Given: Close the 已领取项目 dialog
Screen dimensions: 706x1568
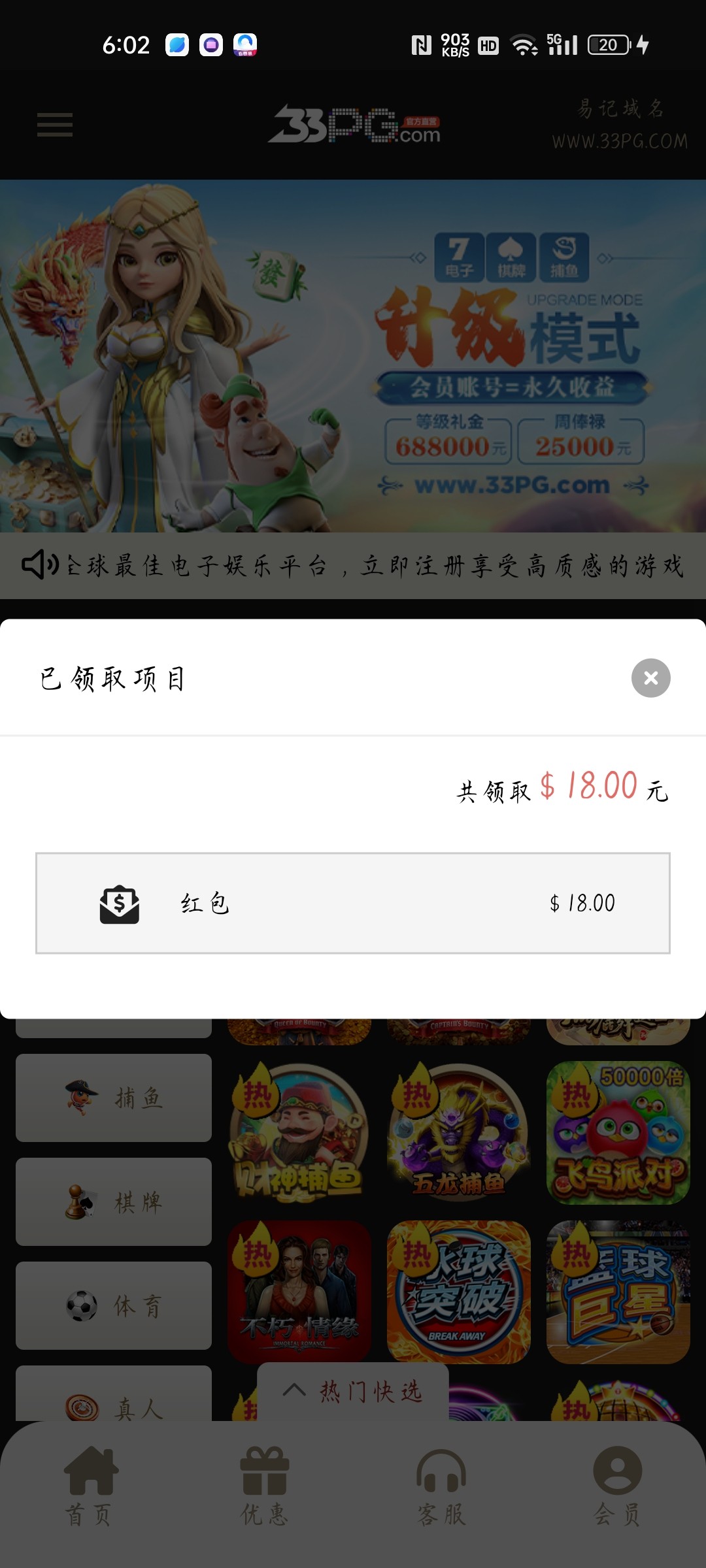Looking at the screenshot, I should coord(650,678).
